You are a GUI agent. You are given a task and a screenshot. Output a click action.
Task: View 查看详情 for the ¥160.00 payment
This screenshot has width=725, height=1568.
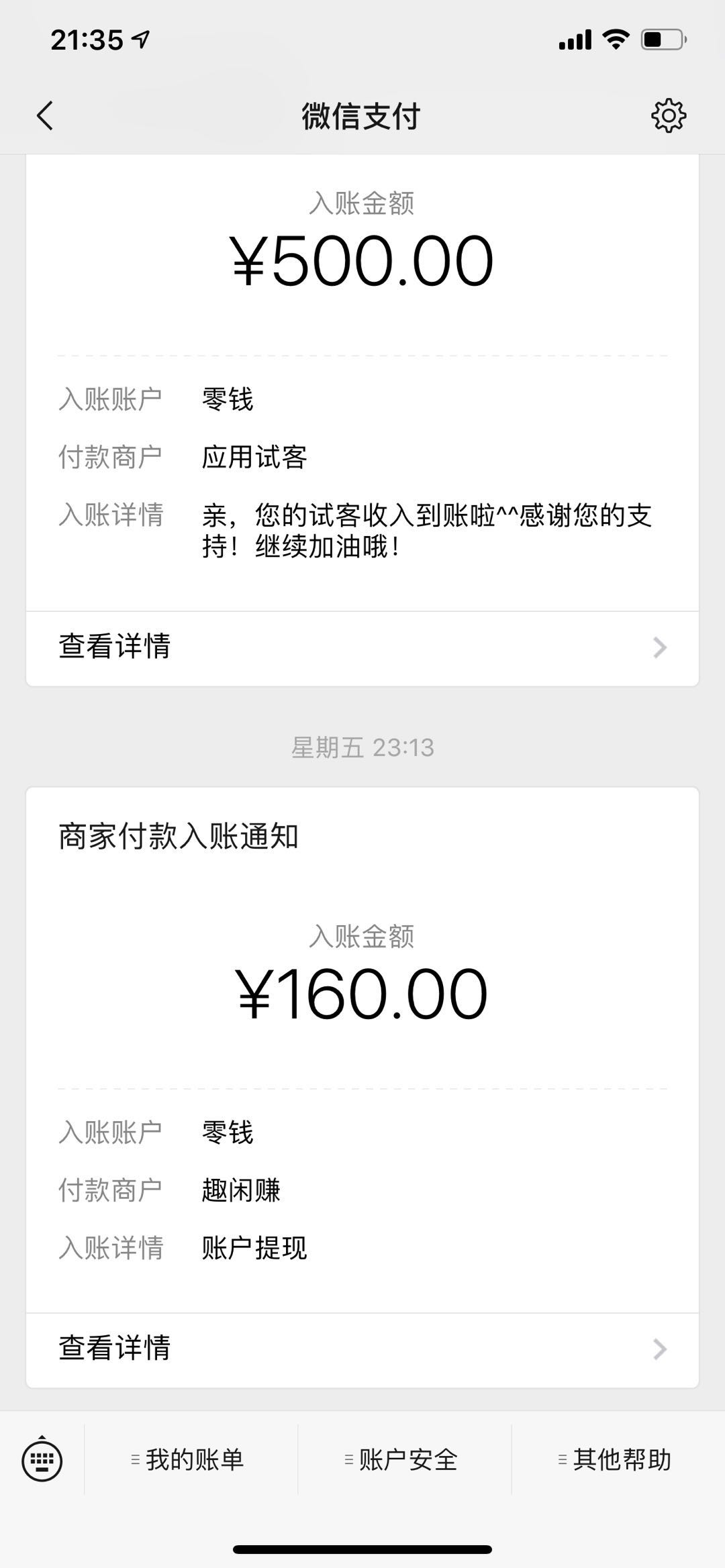tap(362, 1349)
